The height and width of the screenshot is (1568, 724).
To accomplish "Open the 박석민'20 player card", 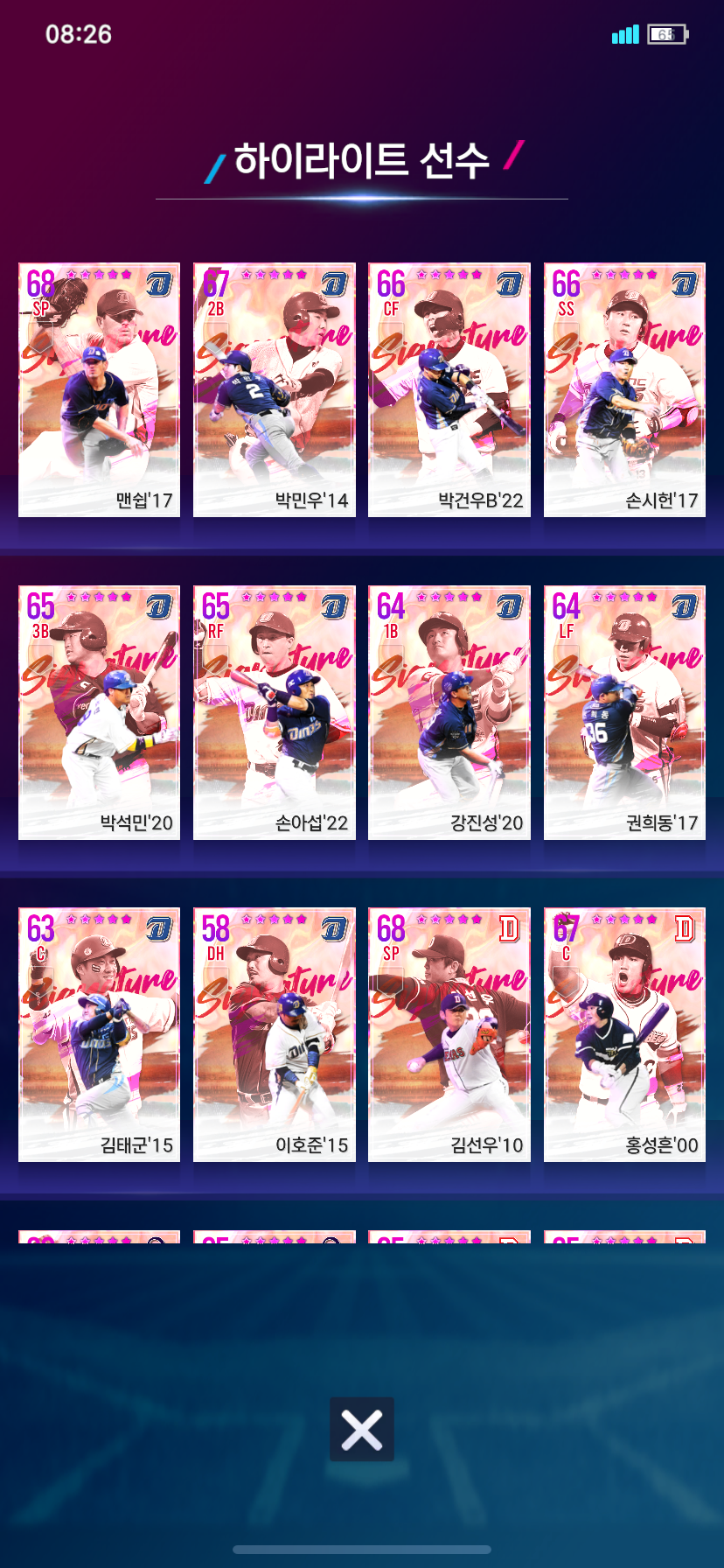I will (x=99, y=712).
